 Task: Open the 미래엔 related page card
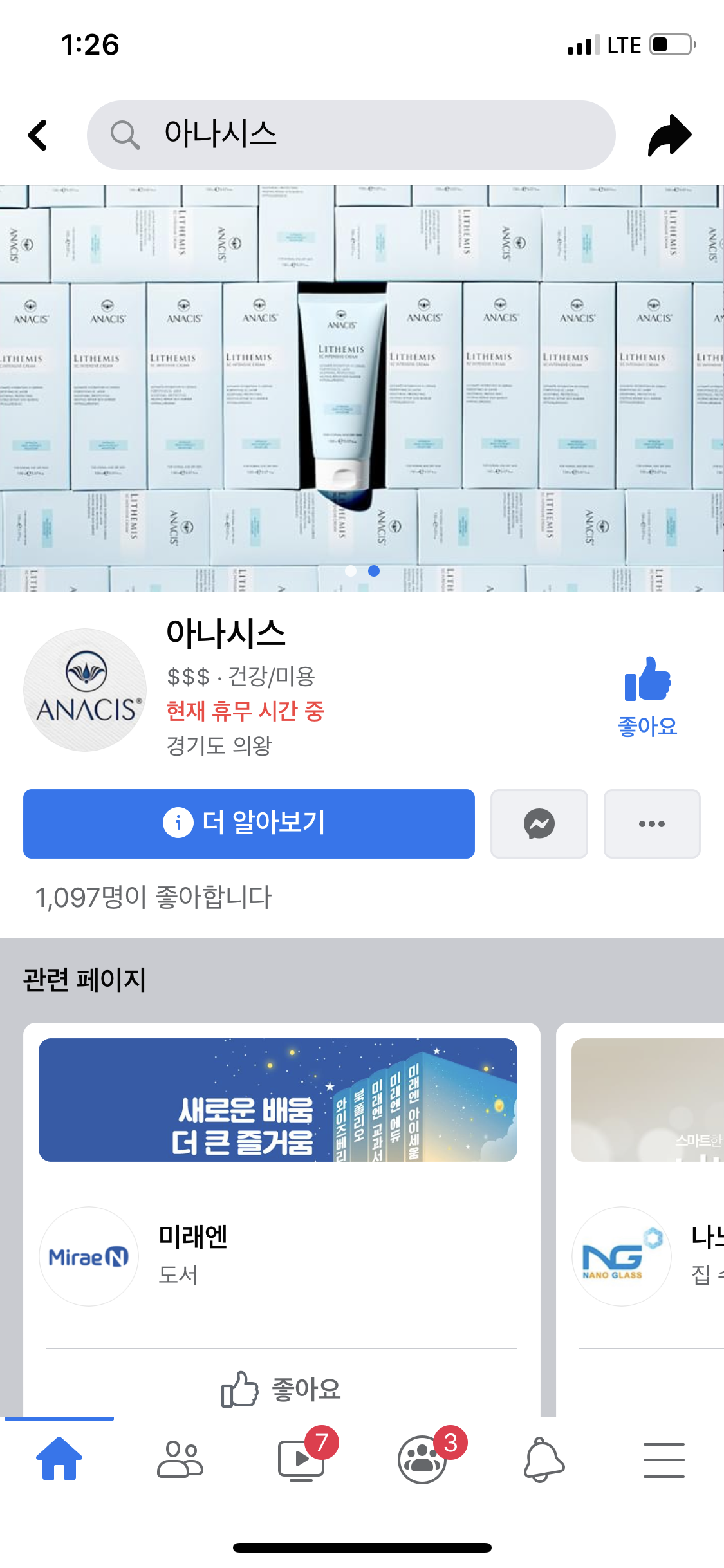tap(193, 1236)
